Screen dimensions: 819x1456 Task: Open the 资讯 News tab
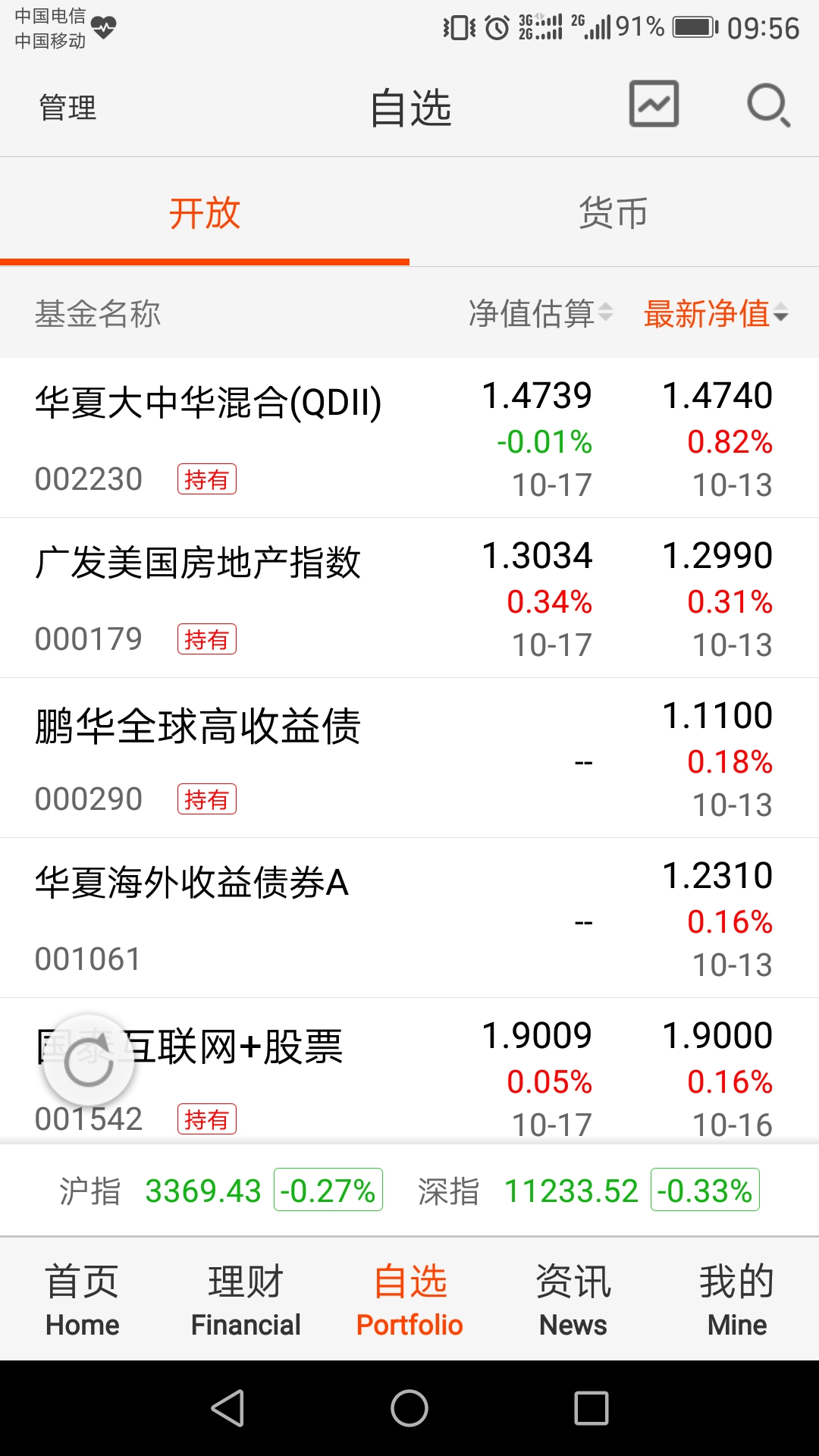point(573,1300)
